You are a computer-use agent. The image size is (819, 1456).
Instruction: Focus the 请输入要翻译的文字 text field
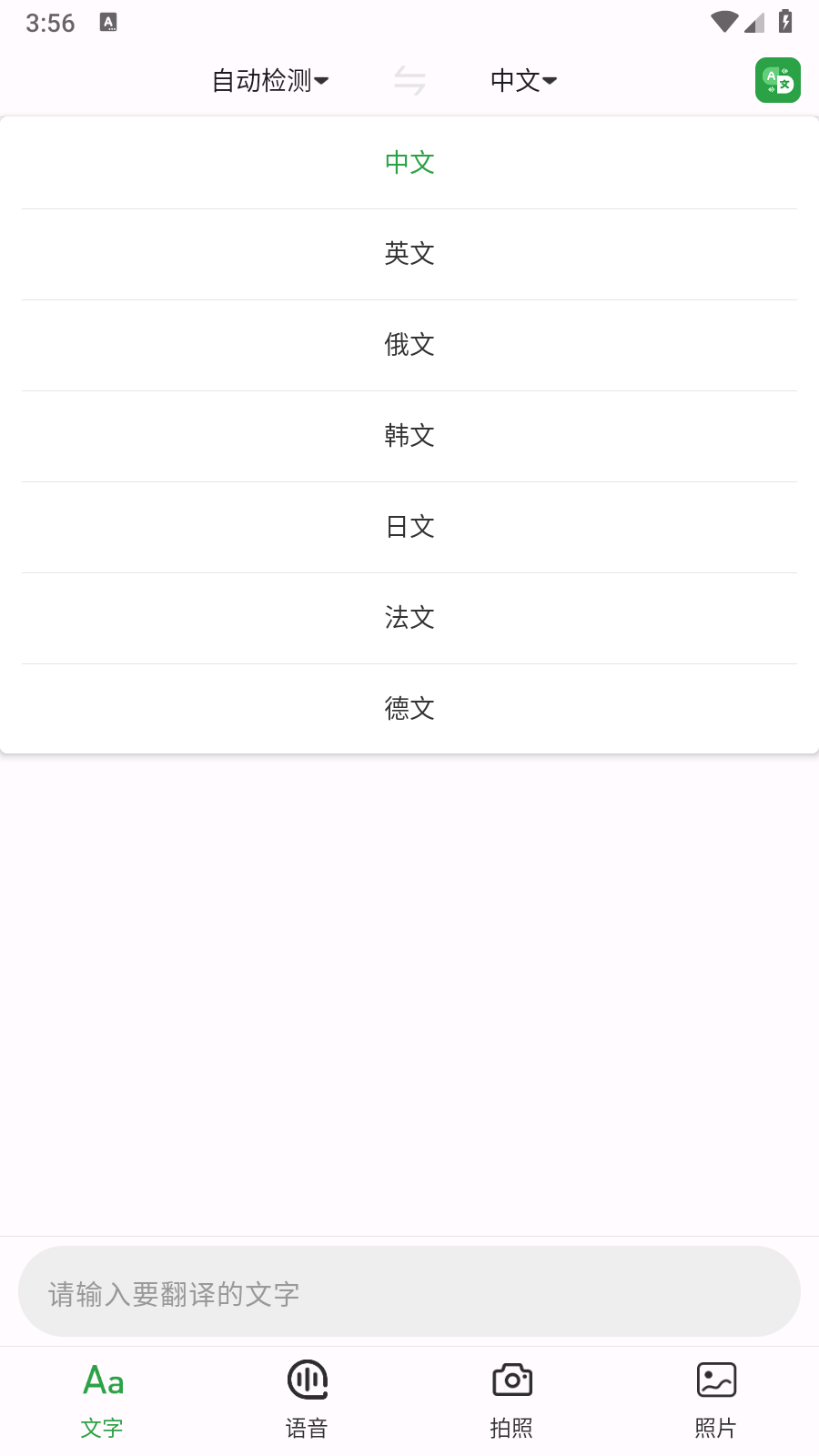[409, 1292]
